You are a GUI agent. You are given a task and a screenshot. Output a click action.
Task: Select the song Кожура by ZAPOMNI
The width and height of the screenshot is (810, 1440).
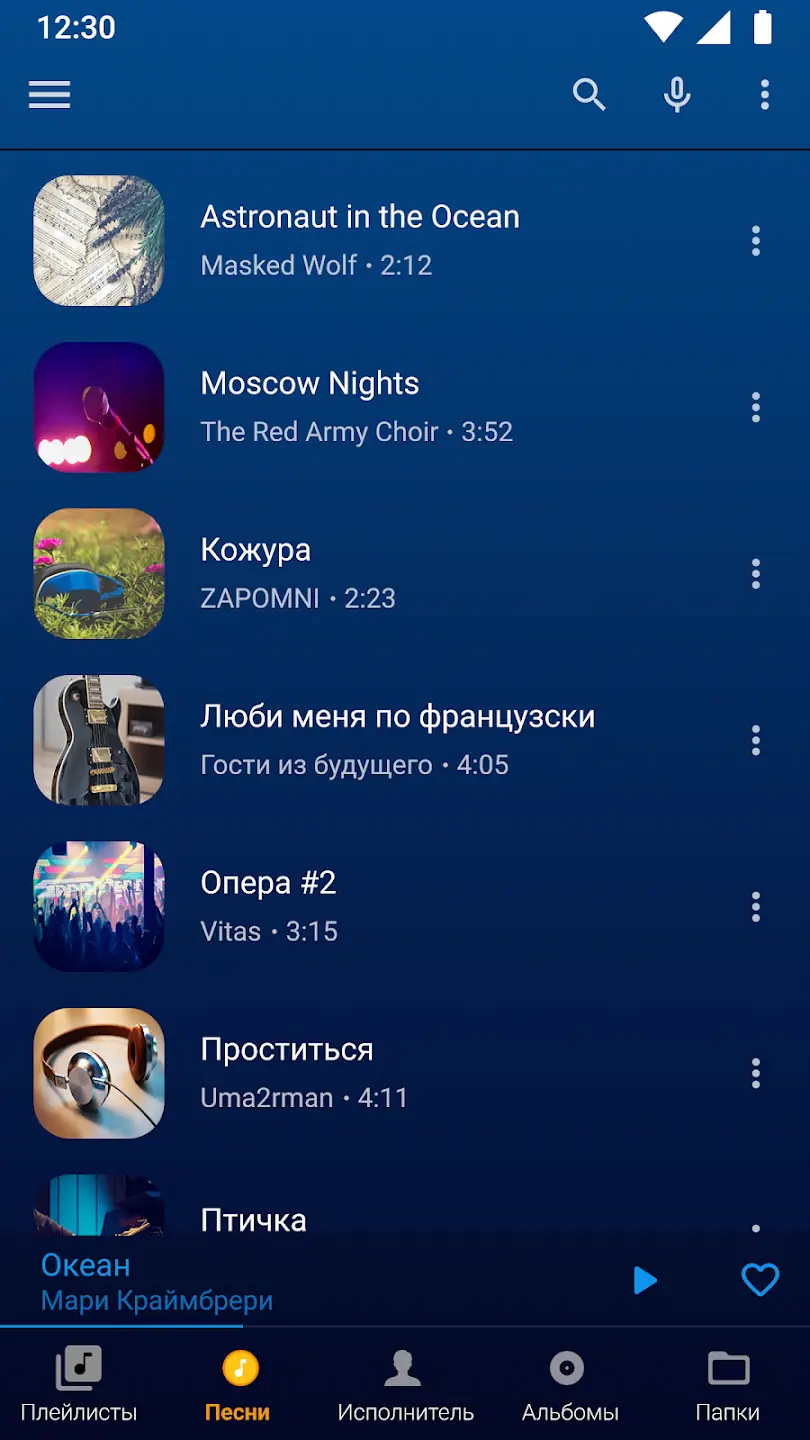(x=400, y=573)
